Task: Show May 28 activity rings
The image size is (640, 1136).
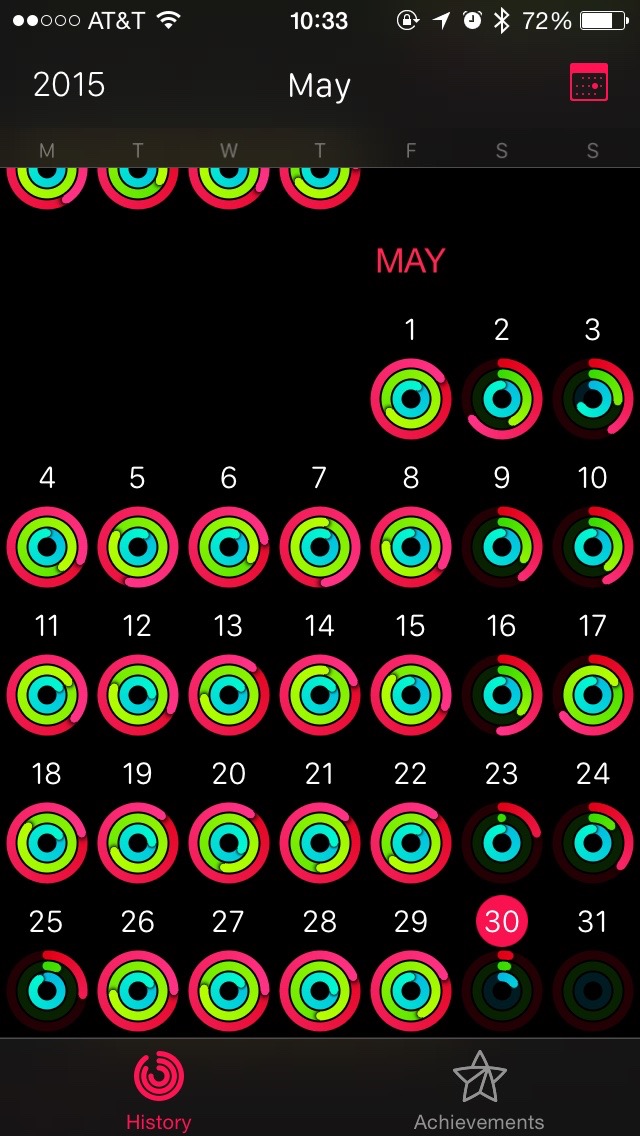Action: tap(319, 991)
